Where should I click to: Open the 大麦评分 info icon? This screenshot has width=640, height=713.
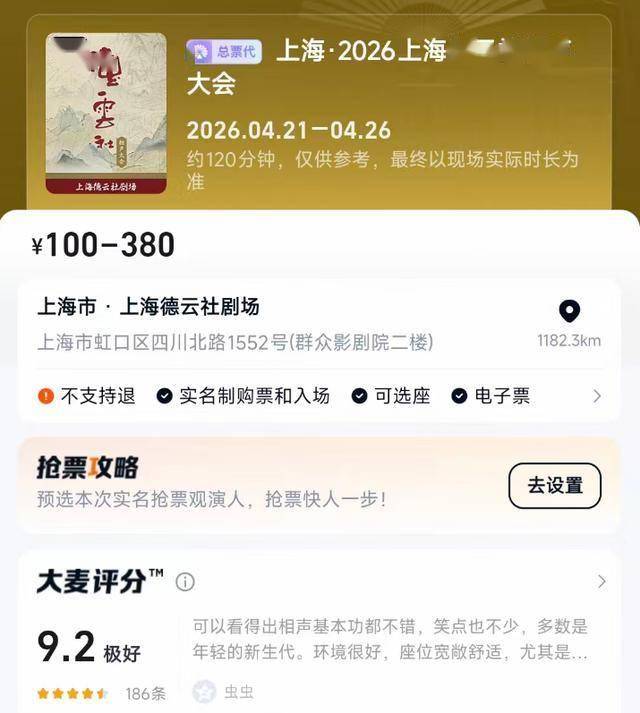click(x=185, y=582)
